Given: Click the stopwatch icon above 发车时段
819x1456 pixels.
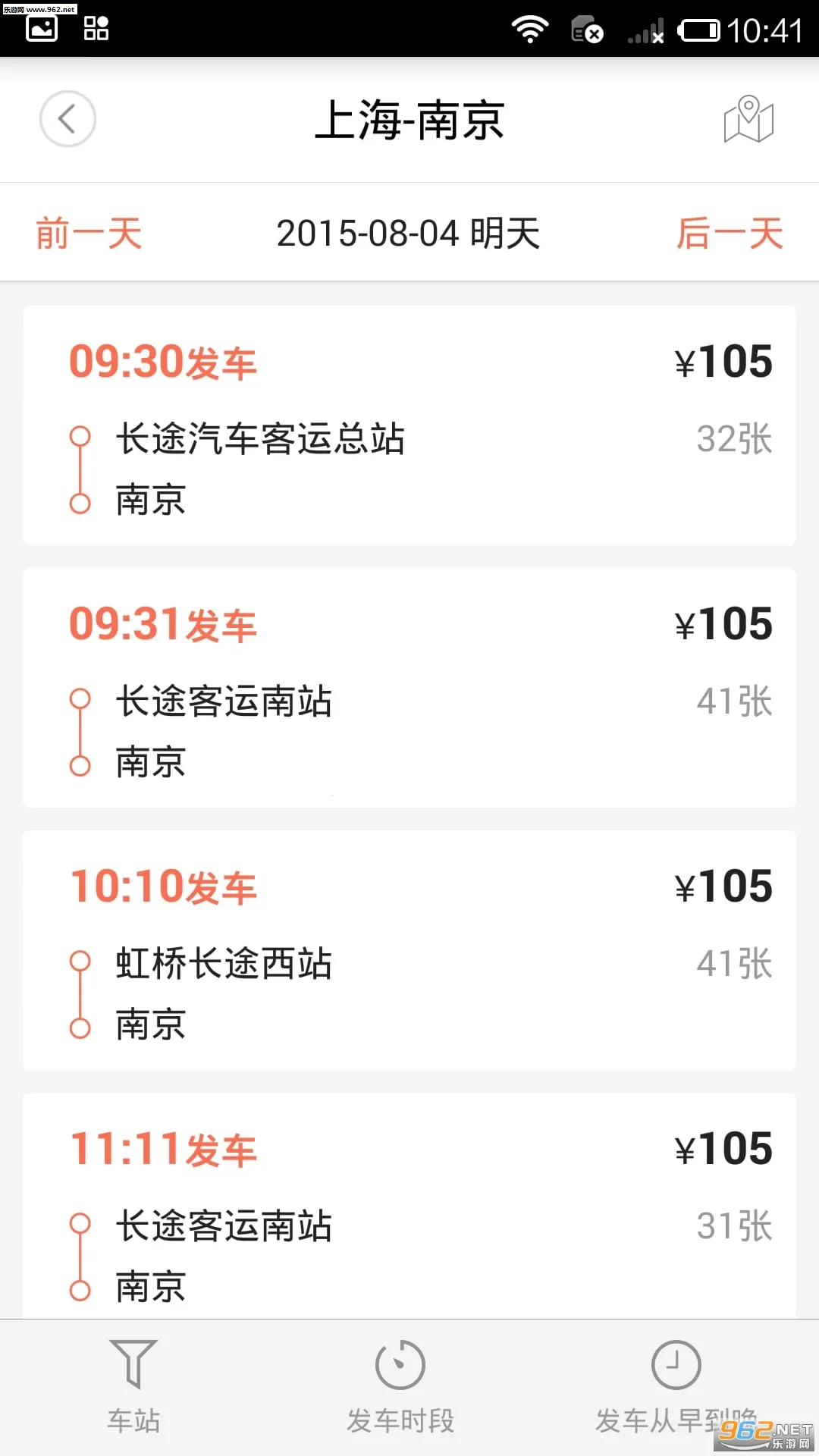Looking at the screenshot, I should pos(400,1365).
